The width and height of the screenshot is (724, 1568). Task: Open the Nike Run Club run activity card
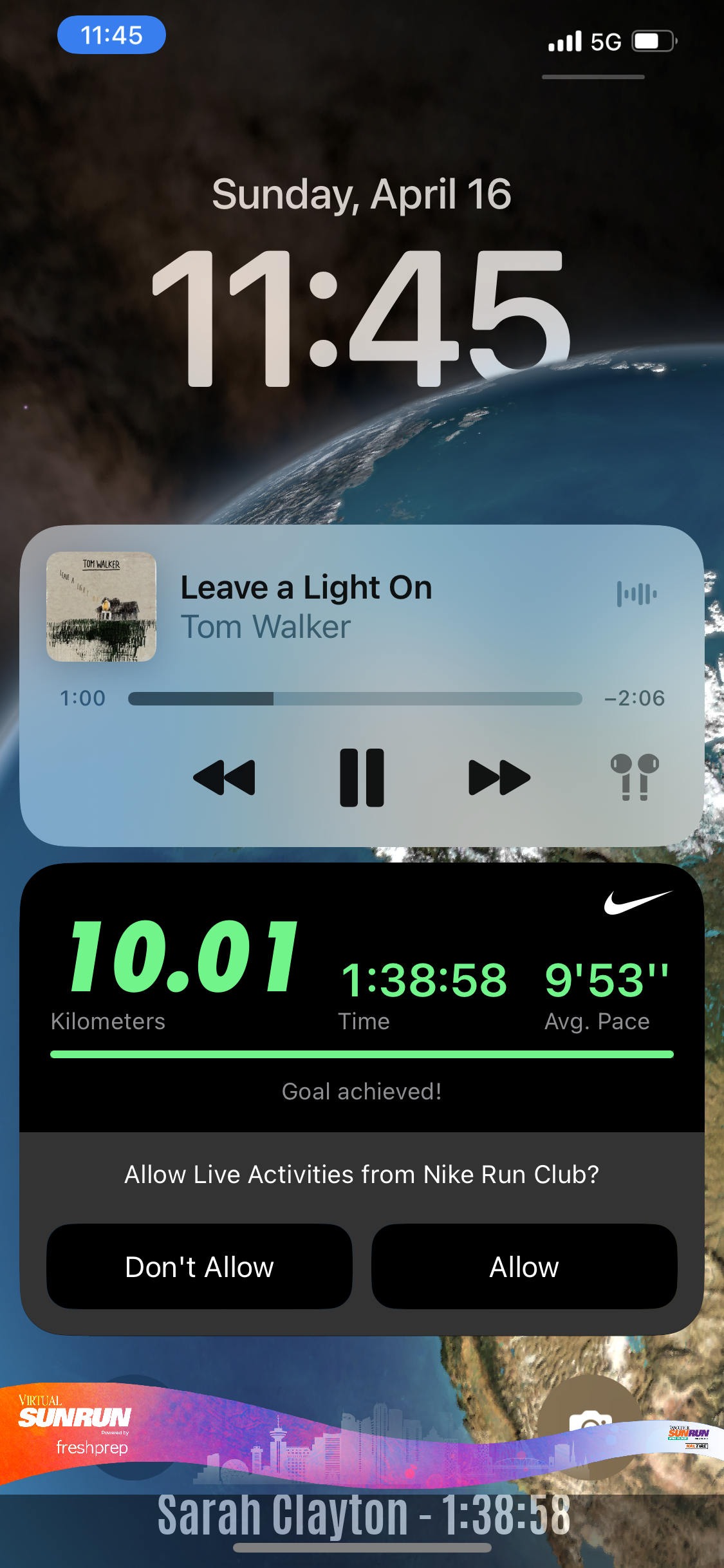[362, 998]
